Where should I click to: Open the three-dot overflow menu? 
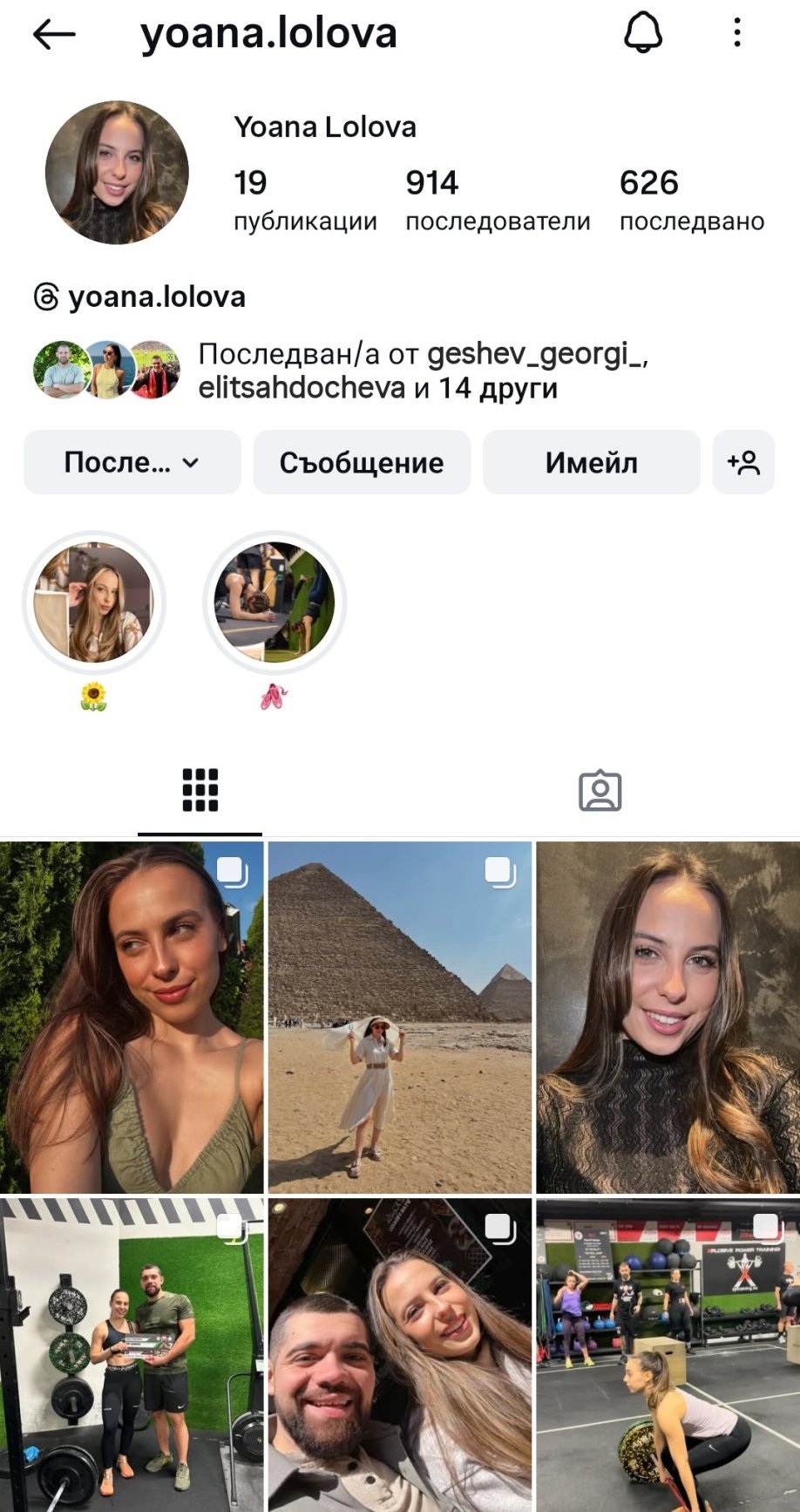click(x=737, y=33)
